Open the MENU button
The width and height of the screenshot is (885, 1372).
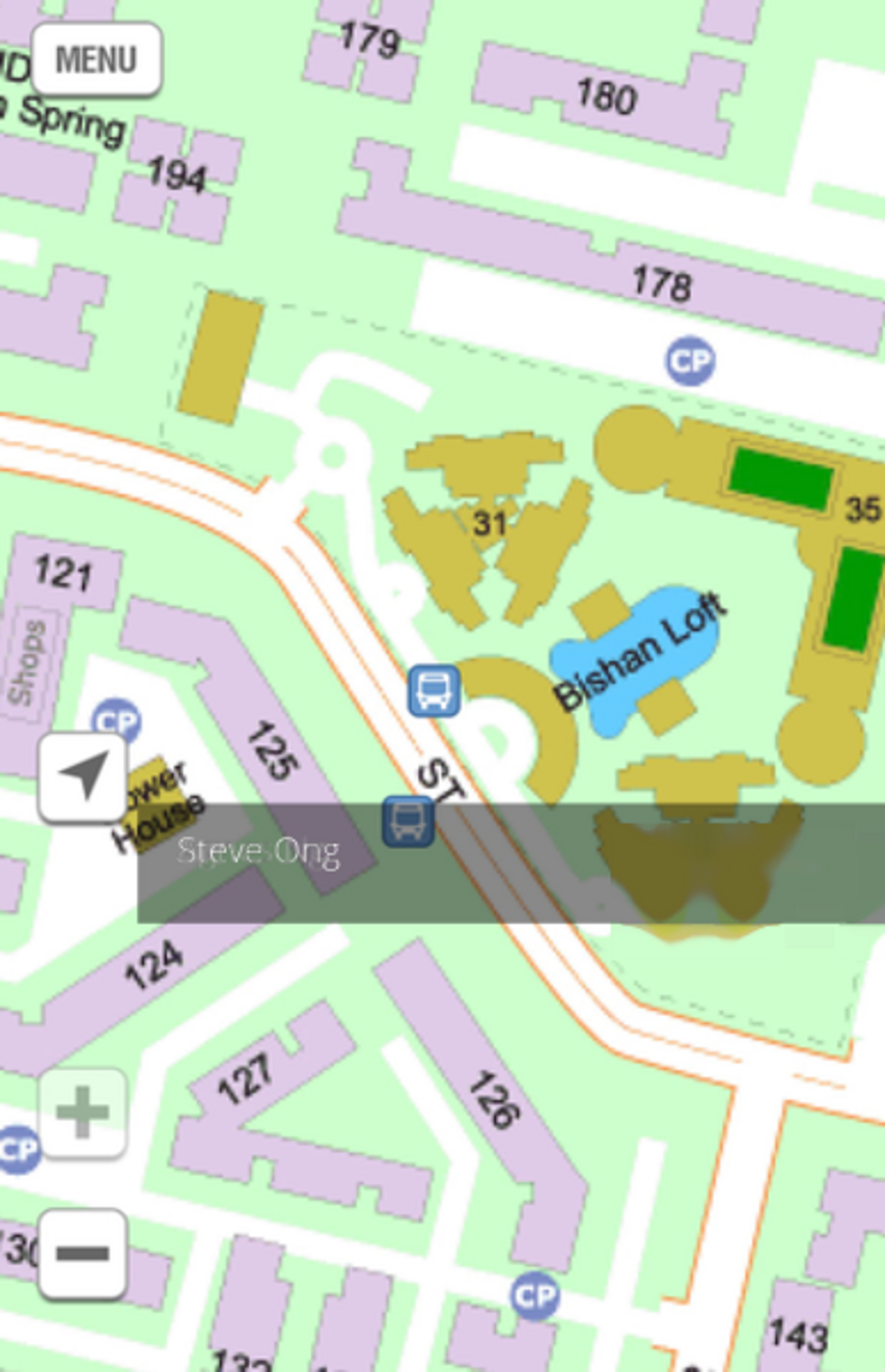[x=96, y=60]
